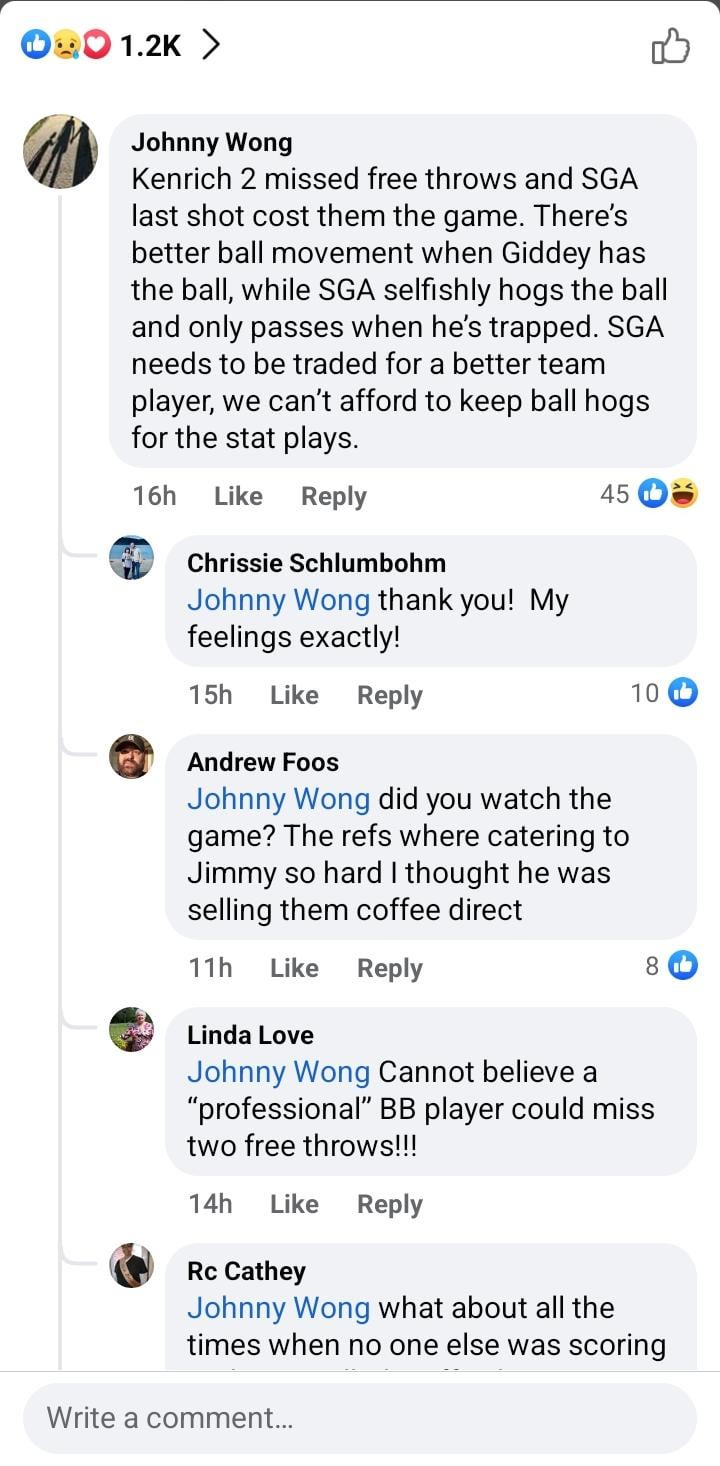Open the 1.2K reactions list
Screen dimensions: 720x1466
click(120, 46)
